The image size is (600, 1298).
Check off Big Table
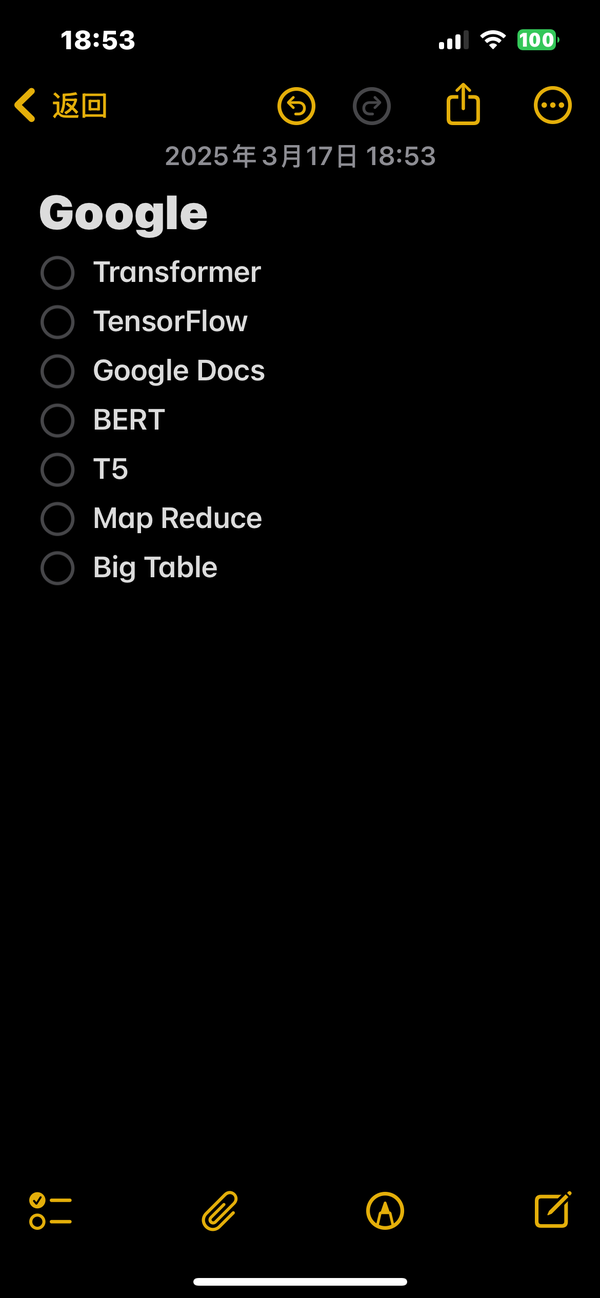coord(57,568)
